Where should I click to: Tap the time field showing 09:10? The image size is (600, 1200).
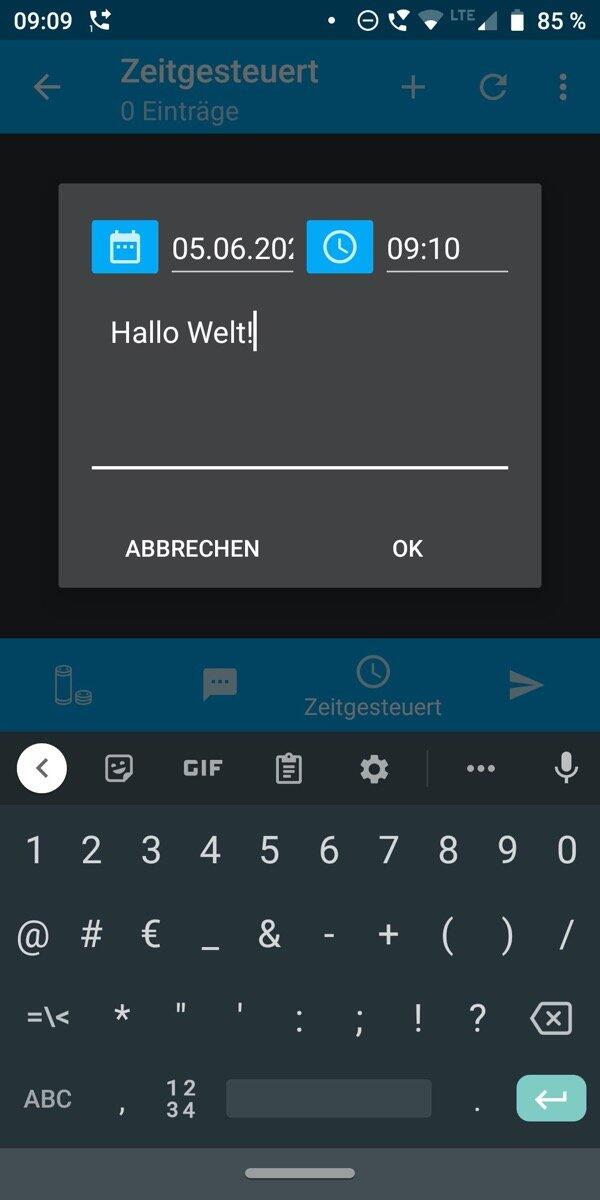tap(447, 248)
